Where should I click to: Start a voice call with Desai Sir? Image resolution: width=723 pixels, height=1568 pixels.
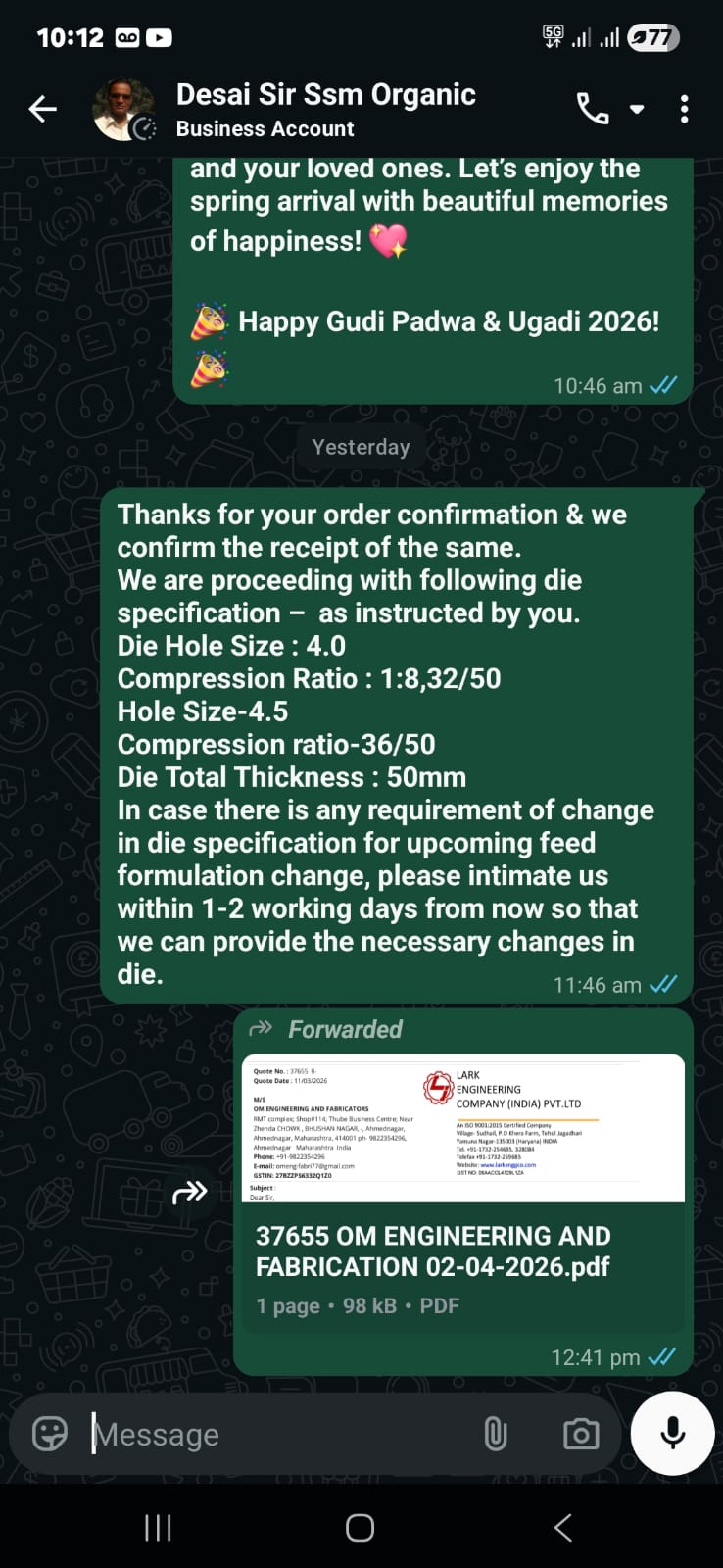(x=592, y=109)
